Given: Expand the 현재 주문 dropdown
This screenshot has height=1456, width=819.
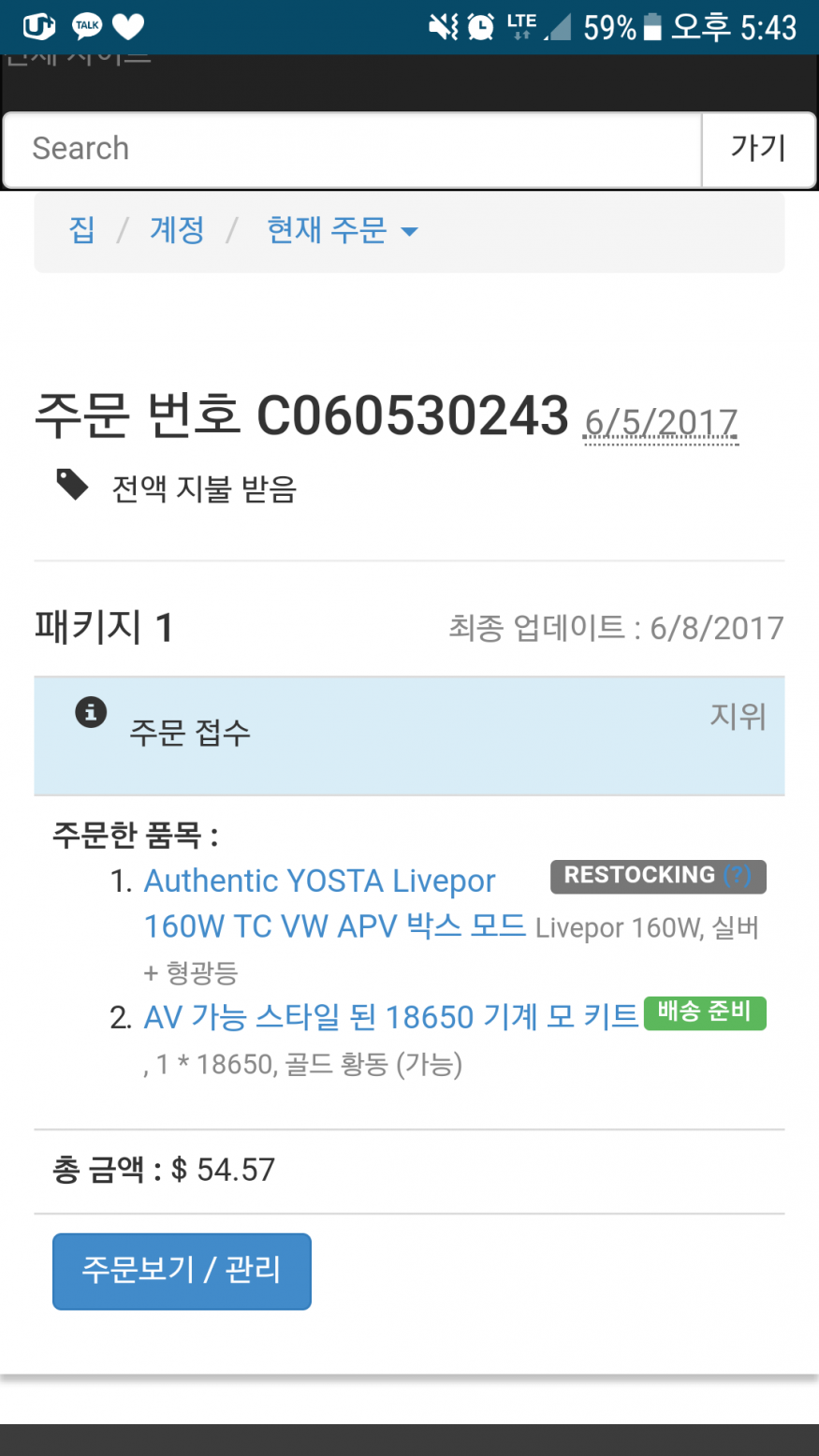Looking at the screenshot, I should point(342,229).
